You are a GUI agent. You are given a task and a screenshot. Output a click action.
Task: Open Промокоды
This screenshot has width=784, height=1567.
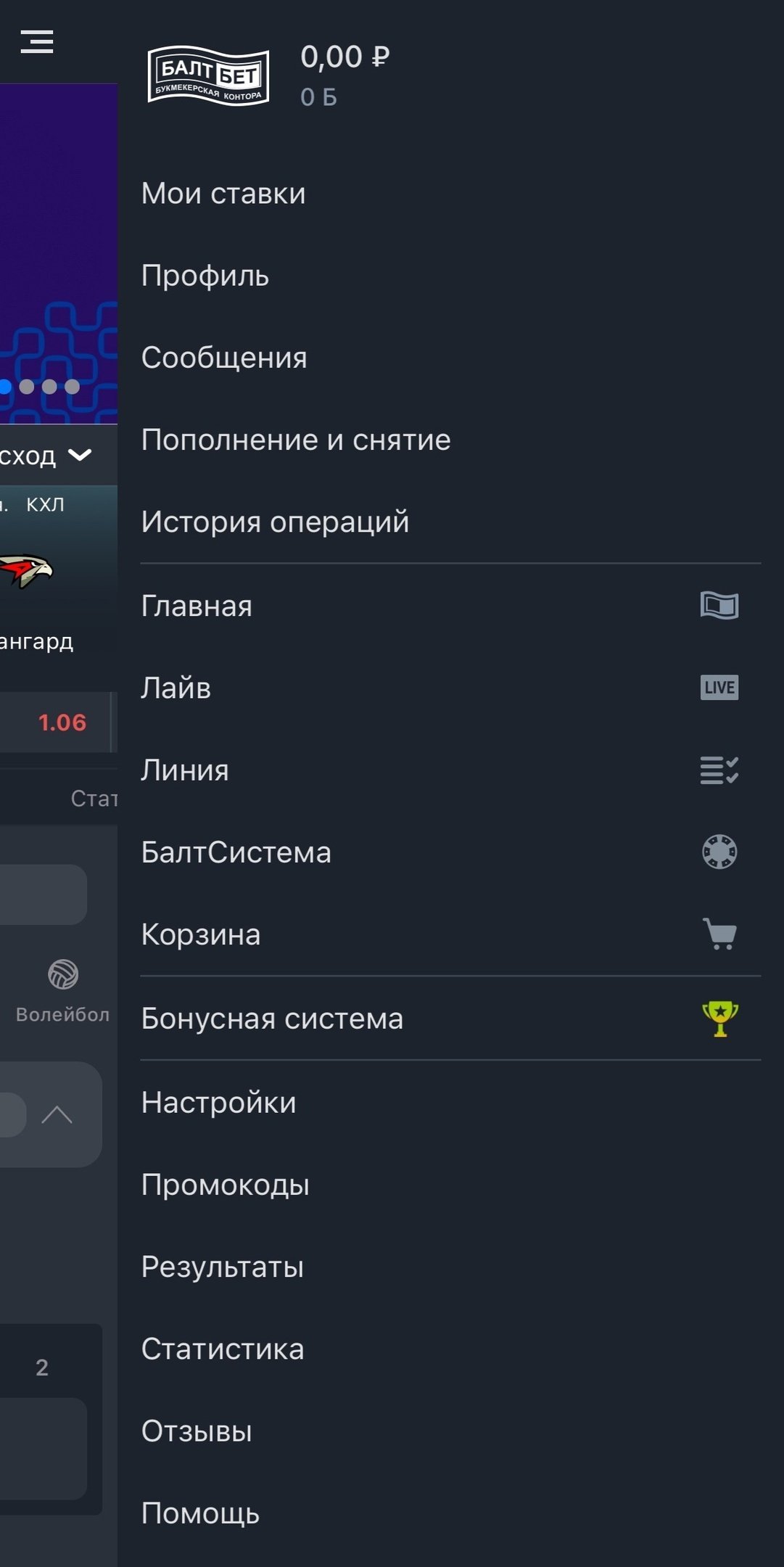[226, 1185]
